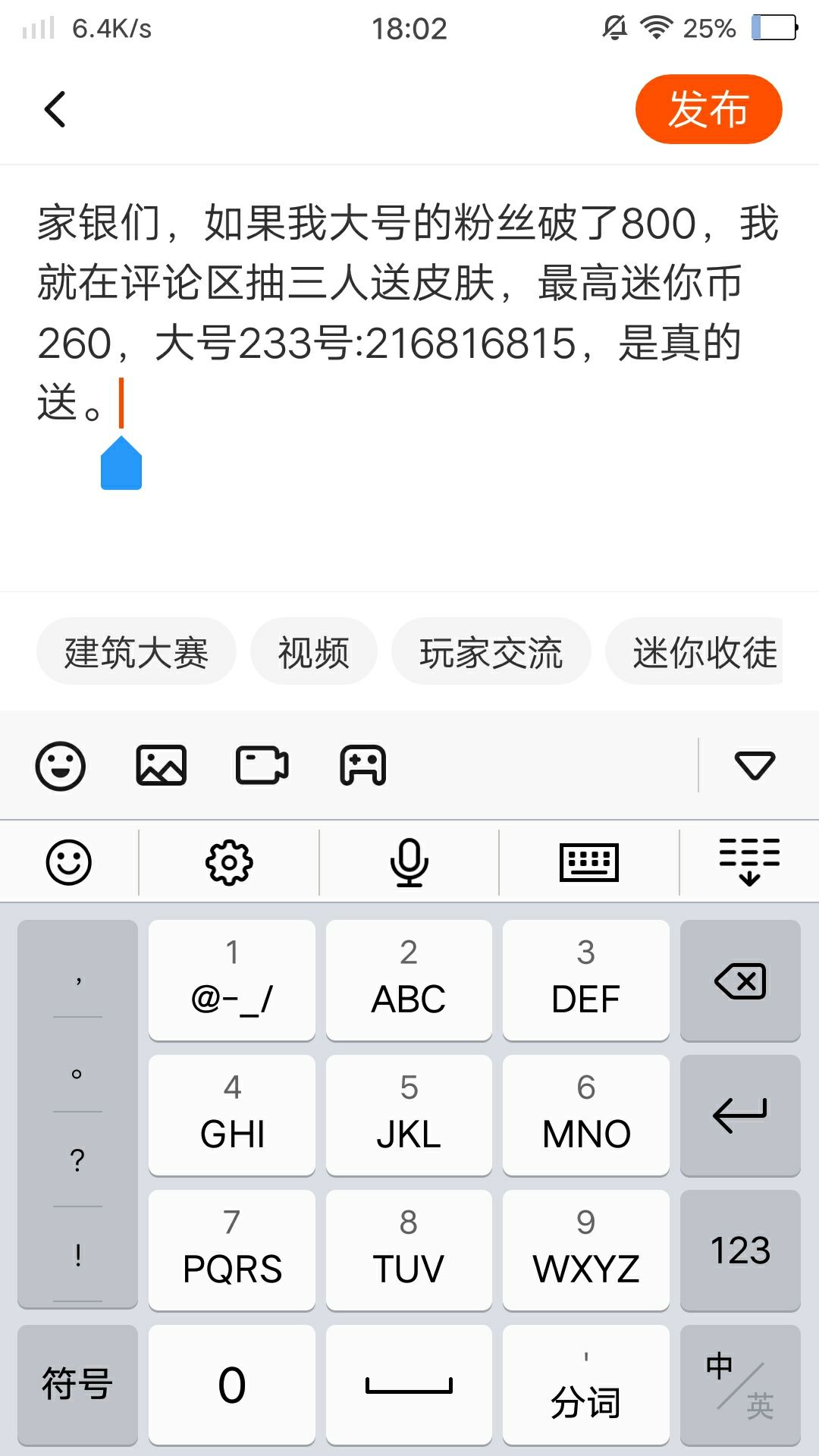Viewport: 819px width, 1456px height.
Task: Go back with the top-left arrow
Action: [55, 109]
